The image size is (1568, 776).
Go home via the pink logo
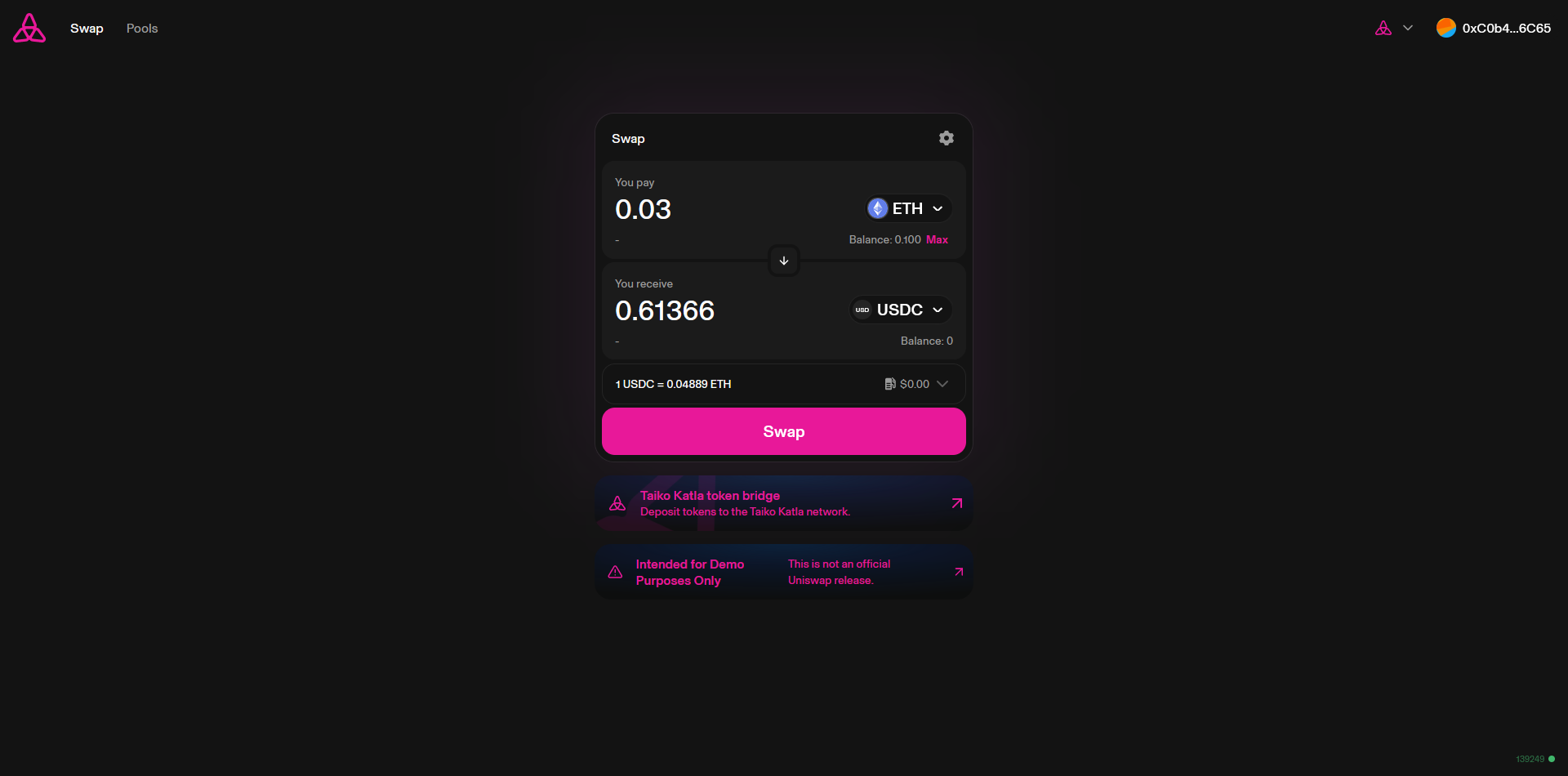pyautogui.click(x=29, y=29)
